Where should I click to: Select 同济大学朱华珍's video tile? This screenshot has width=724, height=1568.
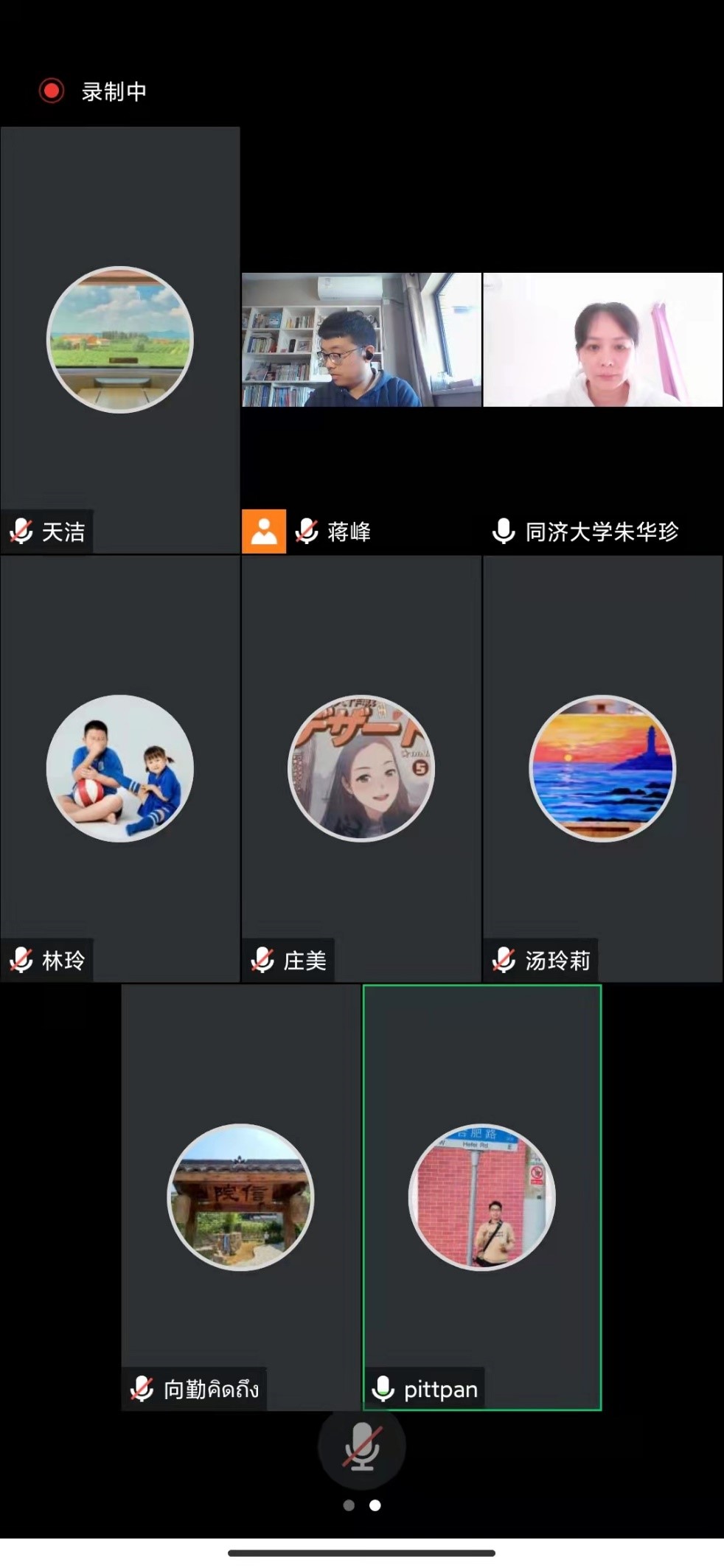tap(602, 340)
